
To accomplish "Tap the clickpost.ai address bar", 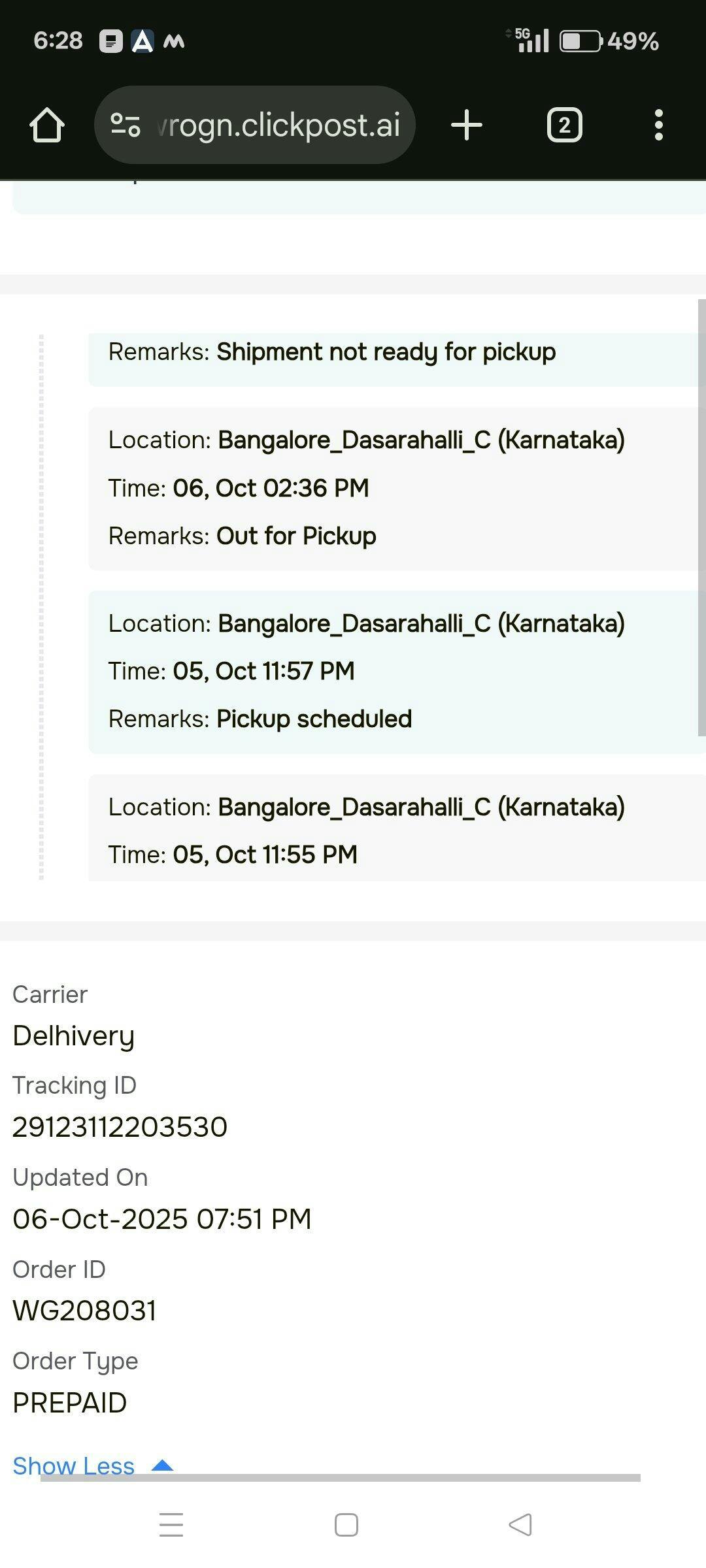I will click(x=278, y=125).
